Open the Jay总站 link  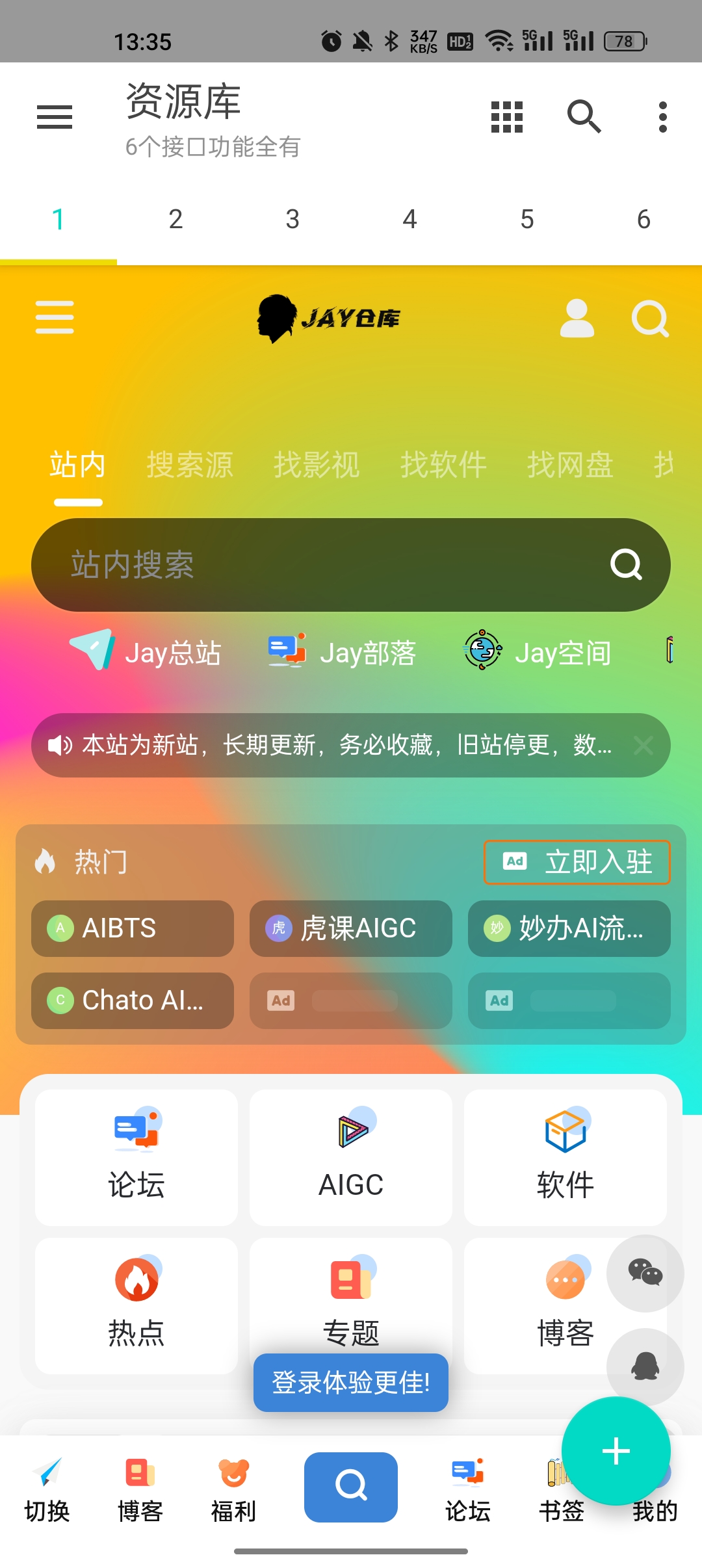(x=148, y=653)
